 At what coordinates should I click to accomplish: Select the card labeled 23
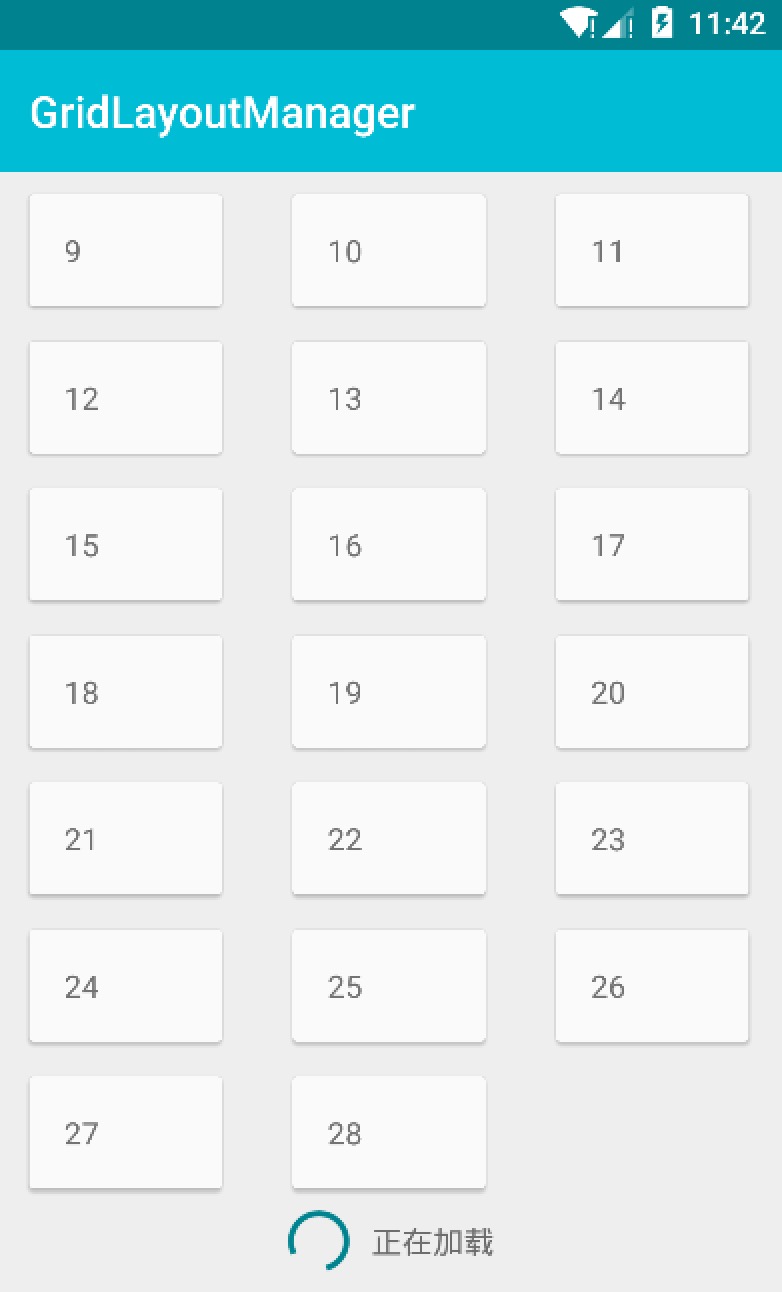coord(651,839)
